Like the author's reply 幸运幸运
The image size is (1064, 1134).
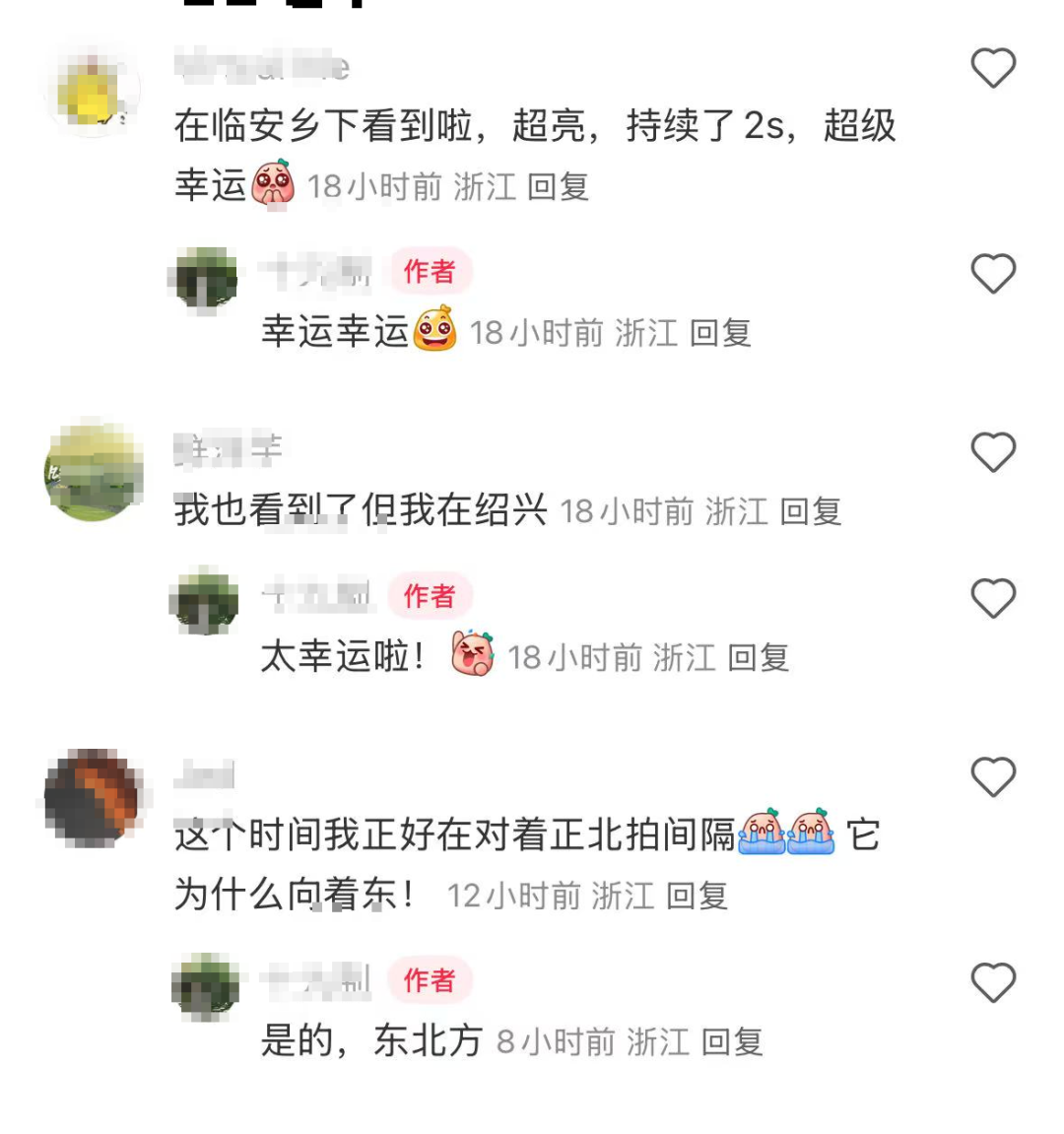(993, 274)
